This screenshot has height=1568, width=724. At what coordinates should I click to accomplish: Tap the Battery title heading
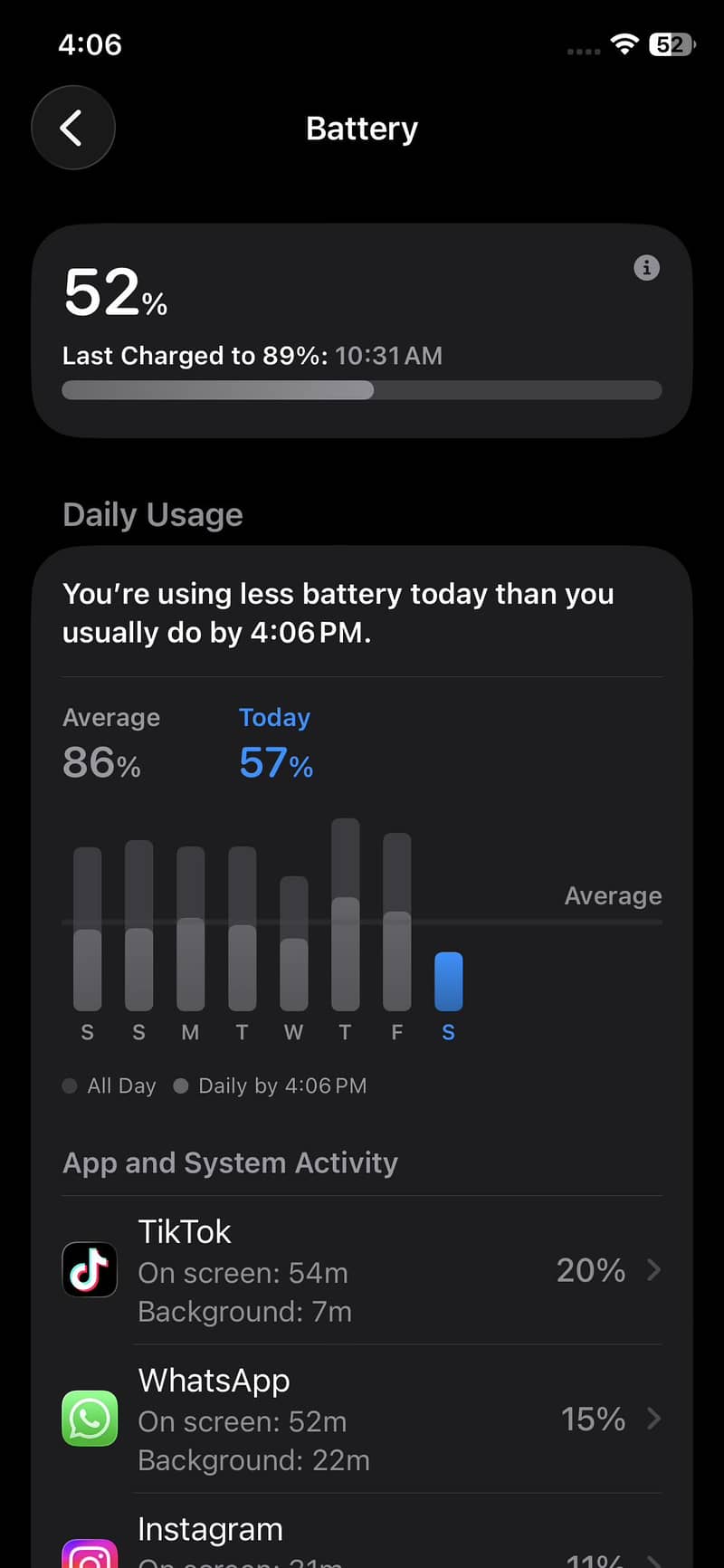coord(361,128)
